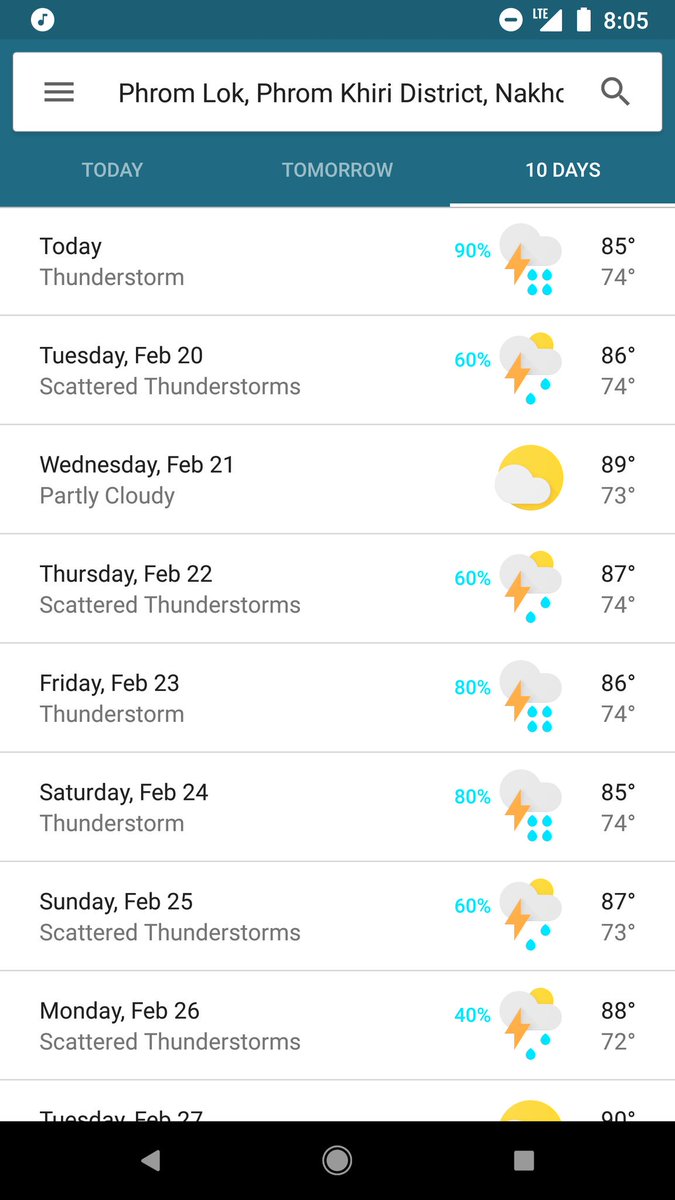
Task: View Sunday, Feb 25 forecast details
Action: (337, 915)
